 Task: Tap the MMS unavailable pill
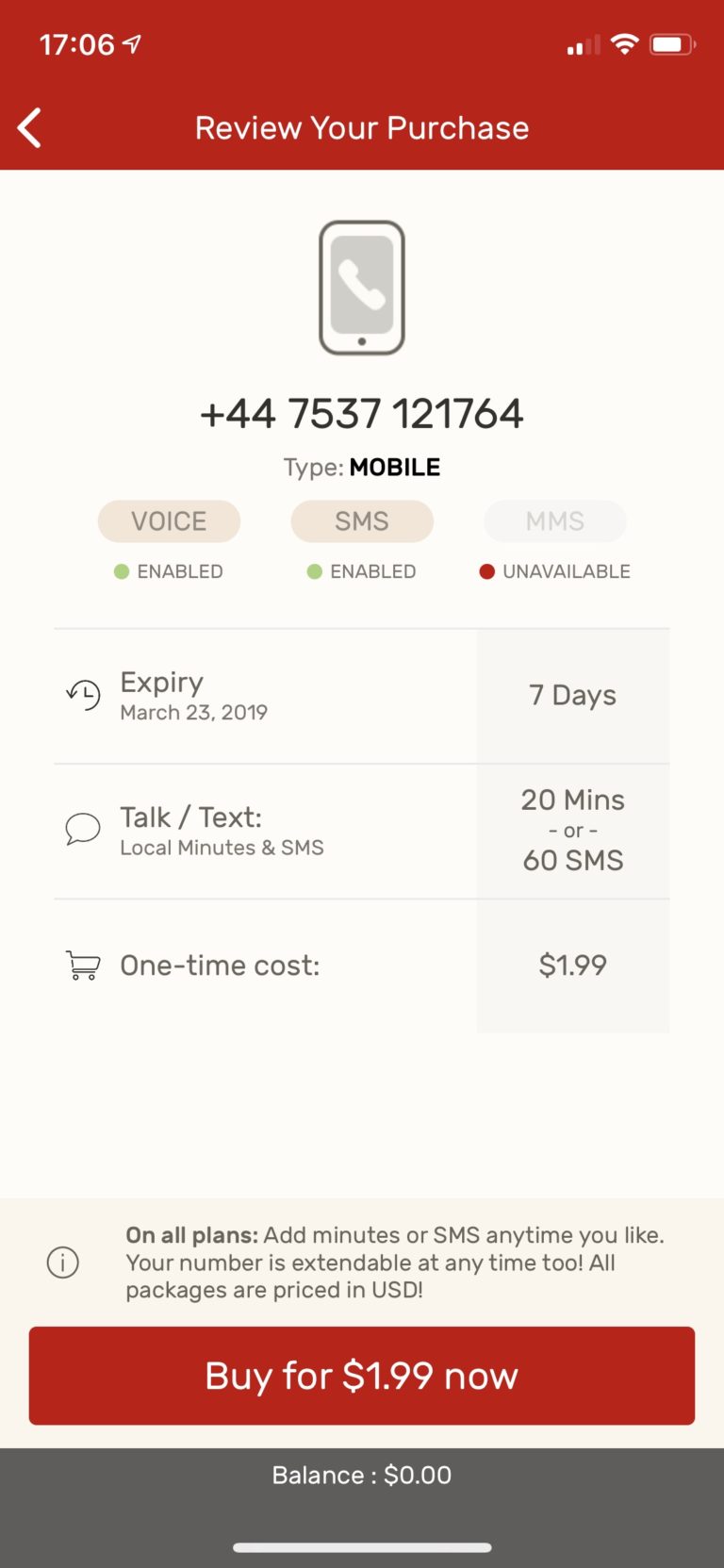[x=554, y=520]
